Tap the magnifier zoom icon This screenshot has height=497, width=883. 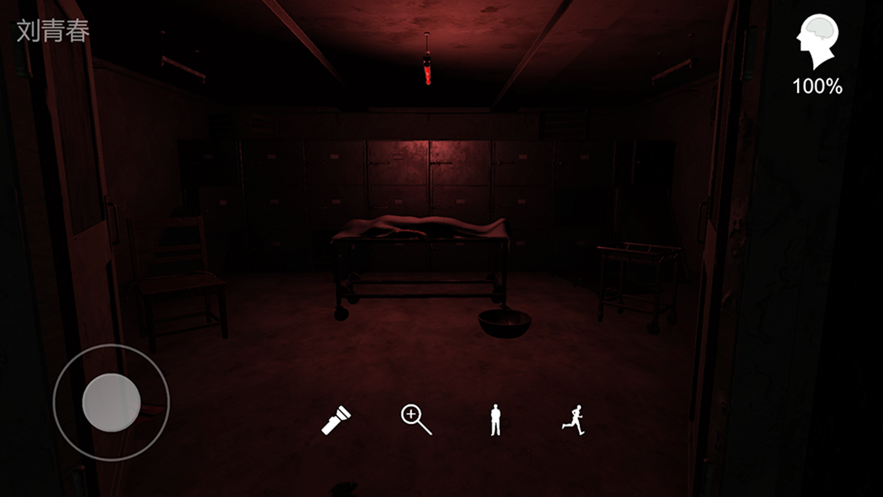pos(416,419)
